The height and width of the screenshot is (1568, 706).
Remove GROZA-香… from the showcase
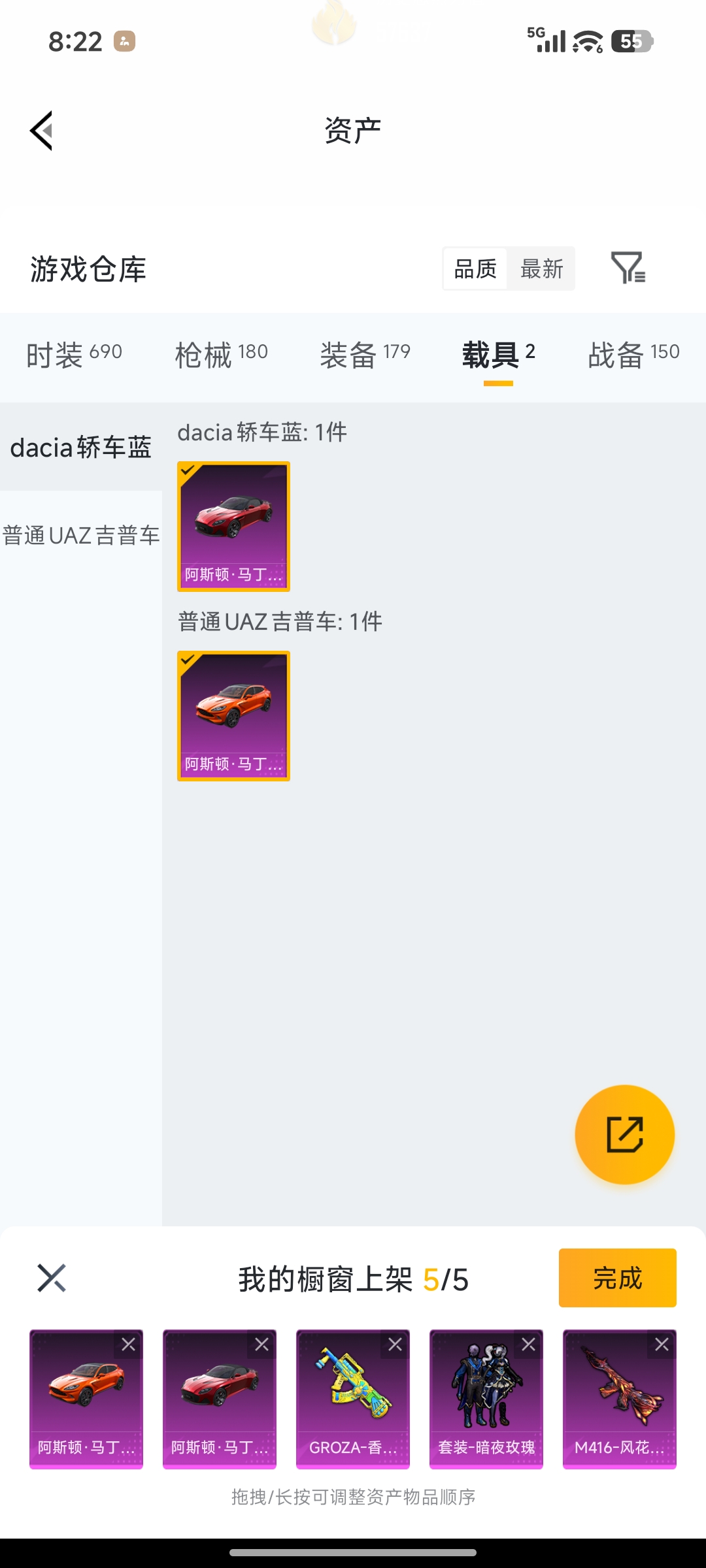[x=395, y=1345]
